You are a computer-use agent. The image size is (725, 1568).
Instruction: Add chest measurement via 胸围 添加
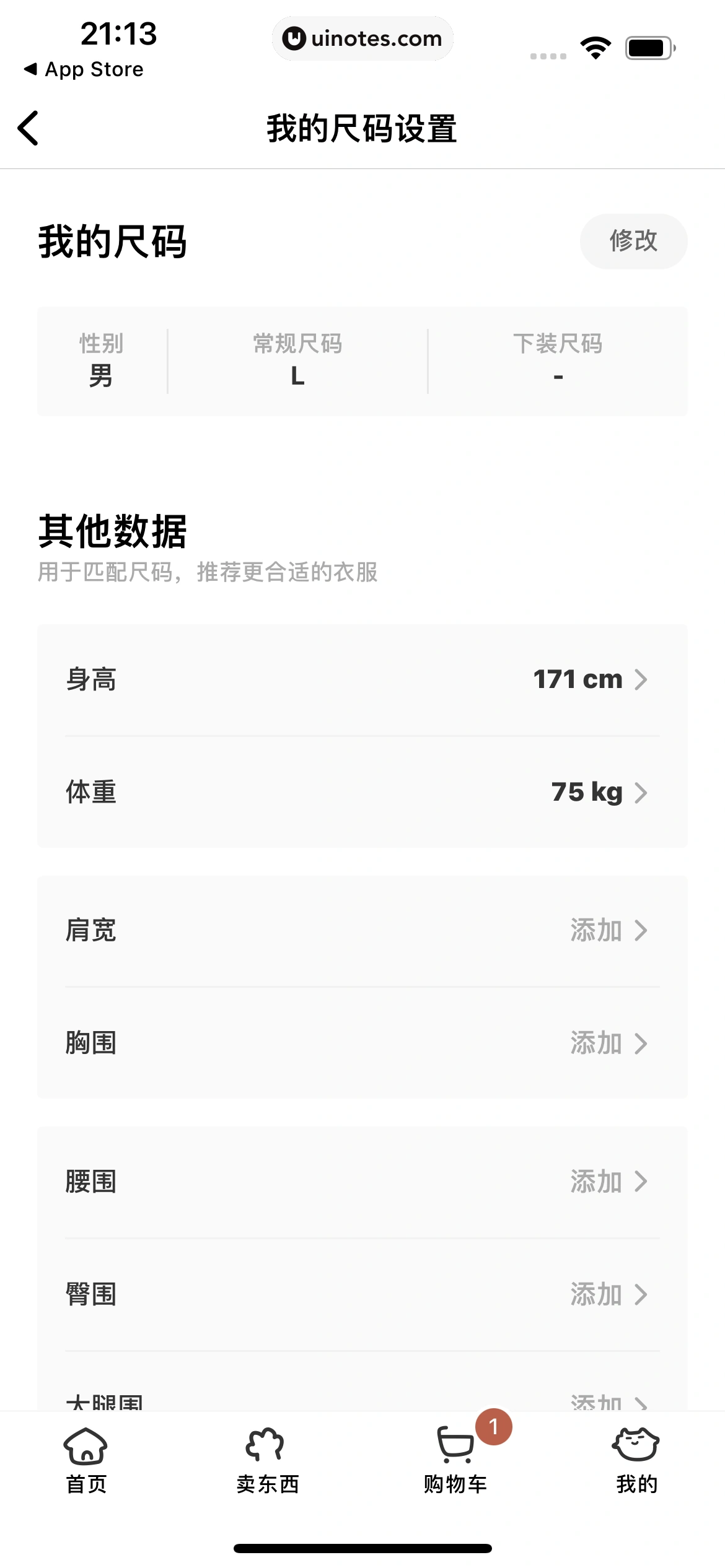click(x=595, y=1044)
